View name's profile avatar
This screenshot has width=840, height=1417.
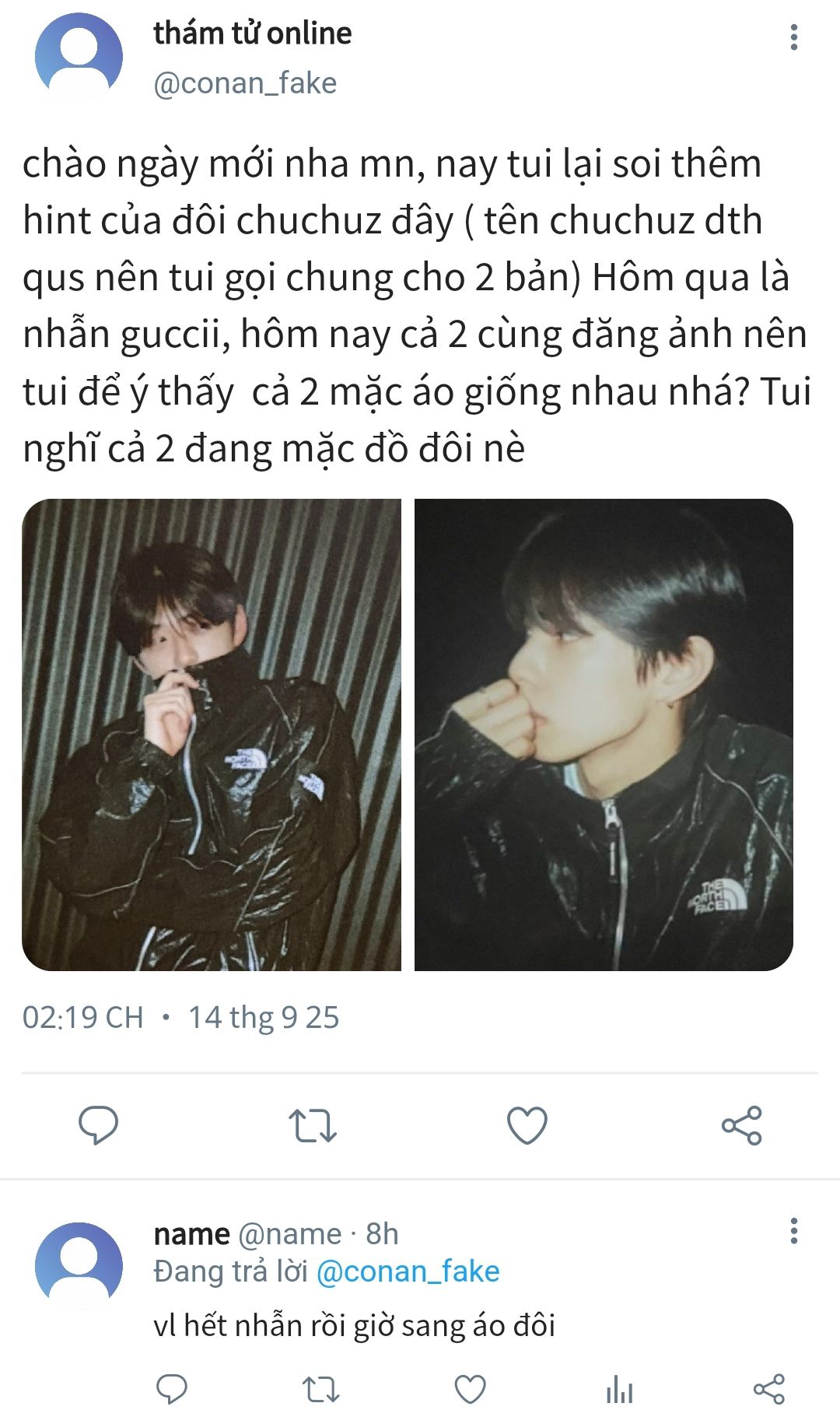(x=79, y=1265)
